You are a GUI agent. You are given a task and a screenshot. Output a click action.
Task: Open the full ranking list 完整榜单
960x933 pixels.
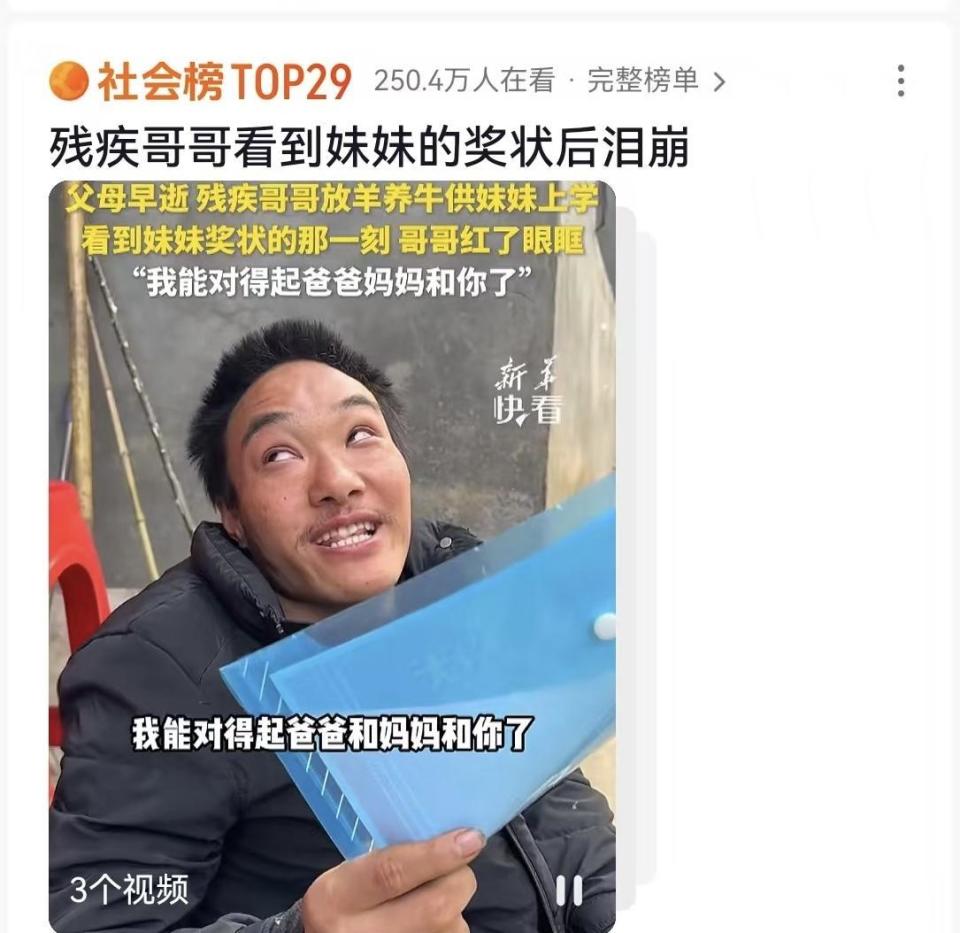click(x=655, y=81)
